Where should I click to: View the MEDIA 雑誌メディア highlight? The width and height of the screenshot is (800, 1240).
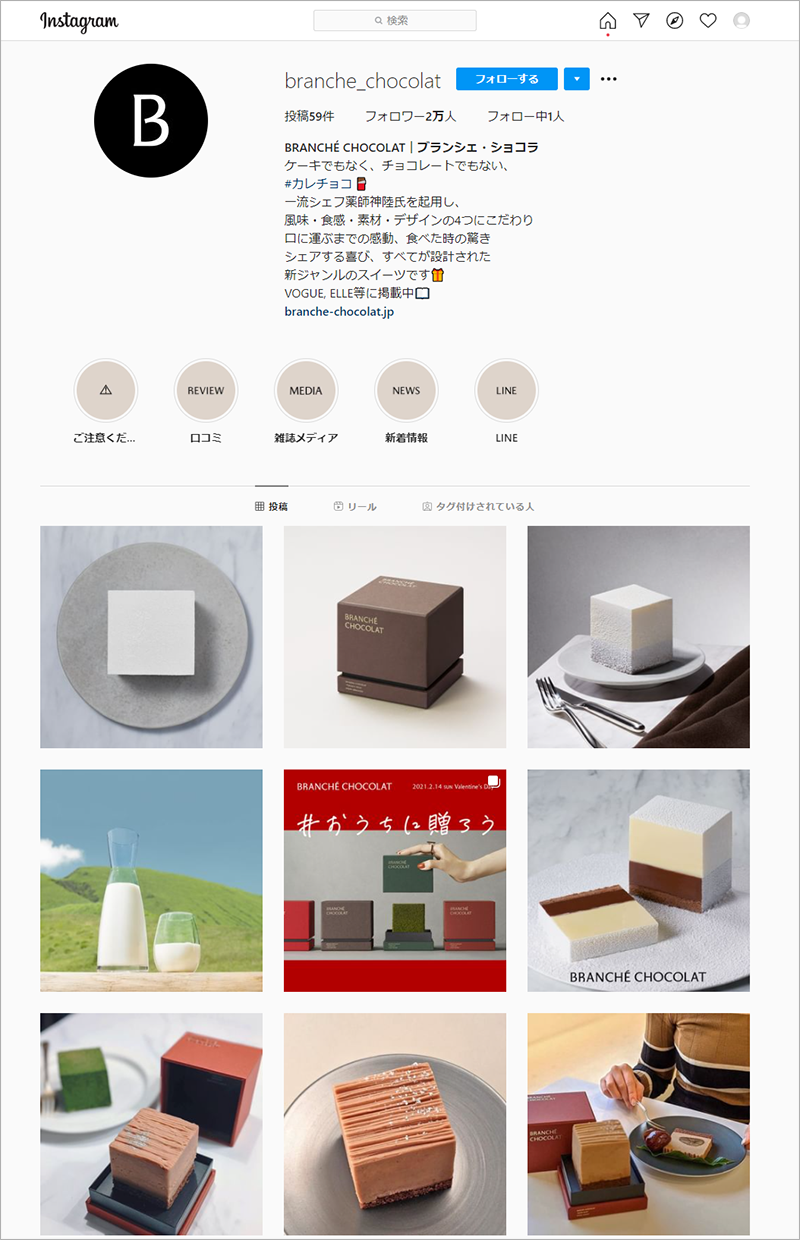pyautogui.click(x=306, y=391)
